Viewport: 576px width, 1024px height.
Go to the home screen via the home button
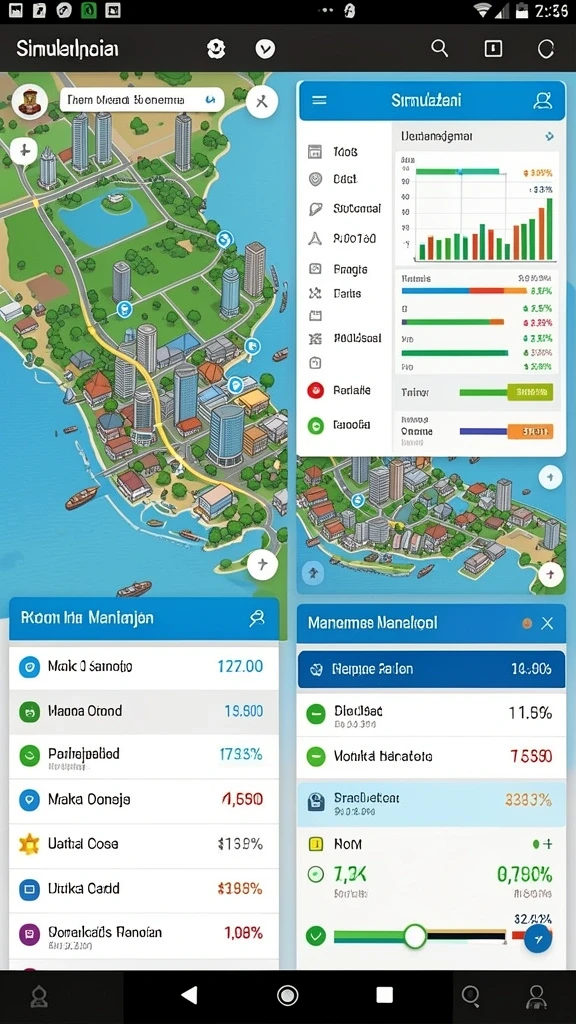[x=287, y=995]
